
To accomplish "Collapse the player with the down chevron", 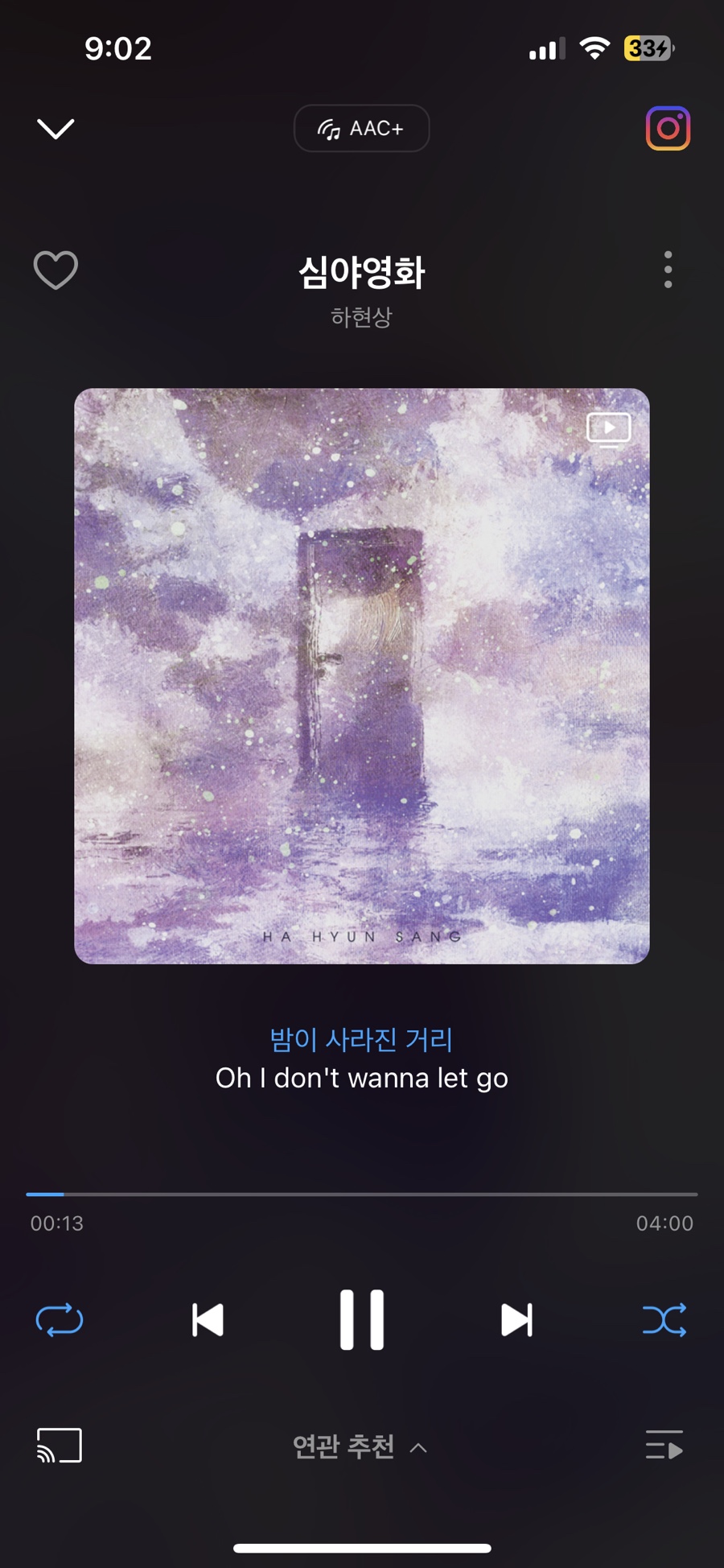I will (56, 129).
